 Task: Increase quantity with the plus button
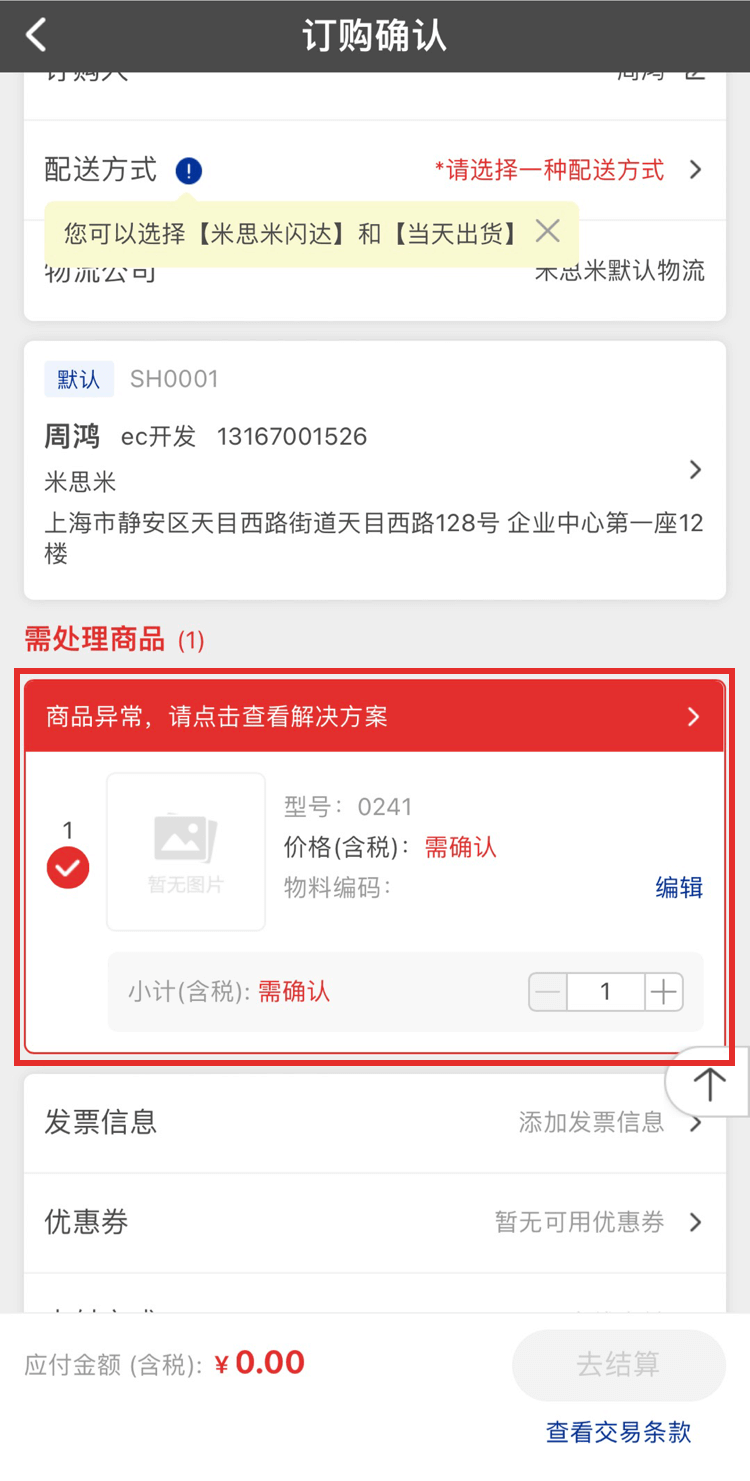(663, 993)
